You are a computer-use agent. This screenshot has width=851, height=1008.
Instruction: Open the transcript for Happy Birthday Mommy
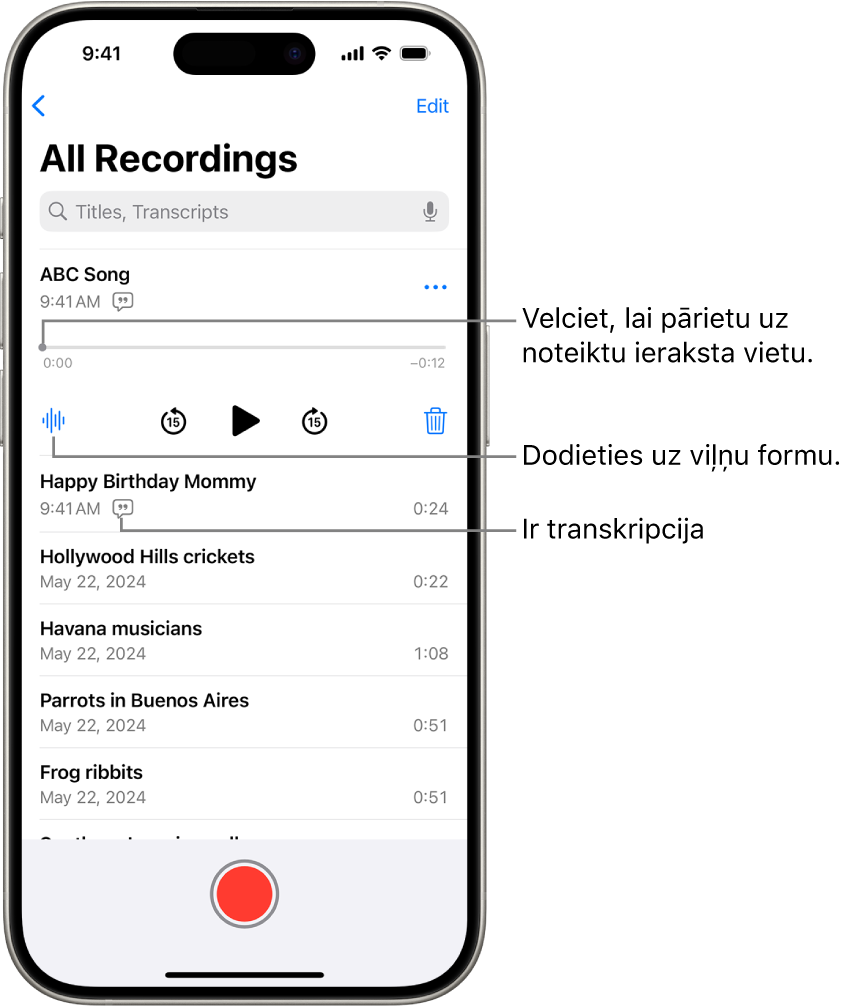pyautogui.click(x=122, y=508)
